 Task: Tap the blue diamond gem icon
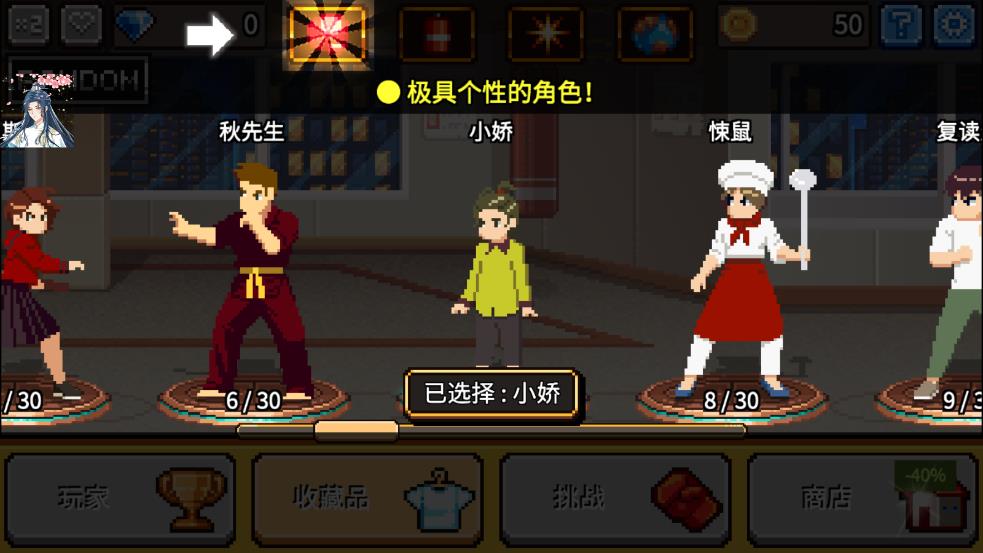click(134, 25)
